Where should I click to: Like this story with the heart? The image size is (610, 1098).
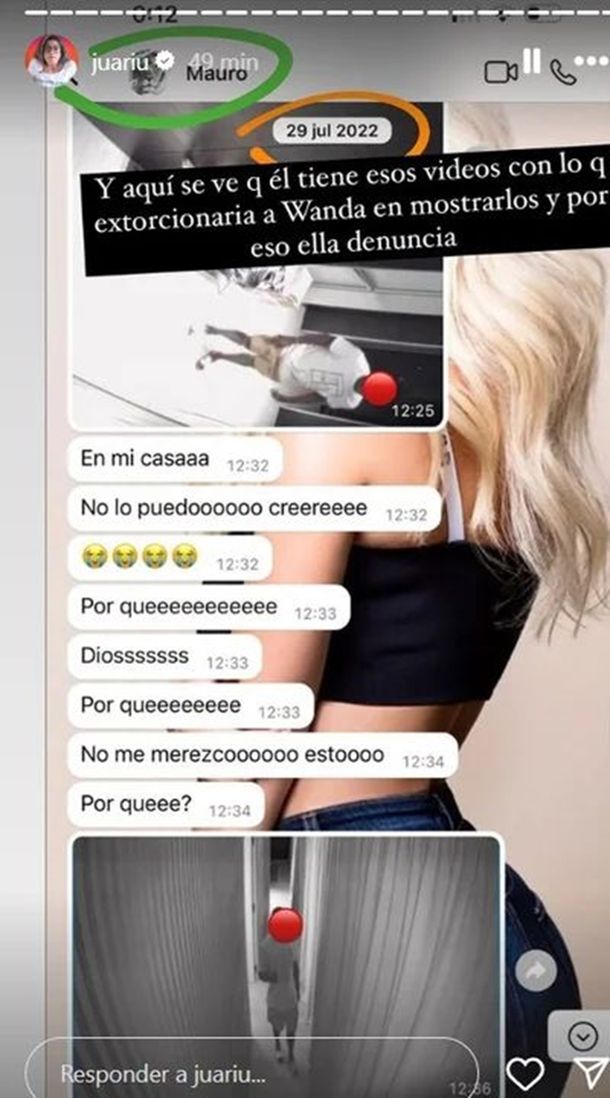click(x=524, y=1074)
